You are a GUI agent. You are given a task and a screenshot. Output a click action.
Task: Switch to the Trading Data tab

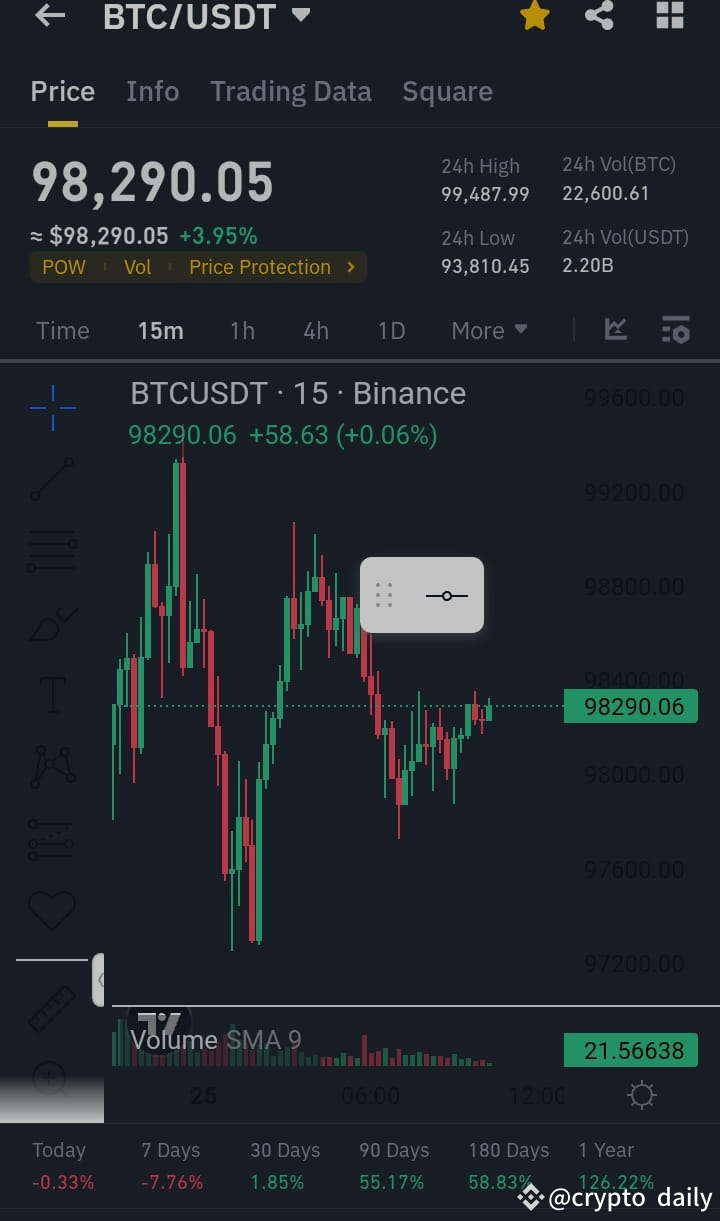[x=291, y=91]
